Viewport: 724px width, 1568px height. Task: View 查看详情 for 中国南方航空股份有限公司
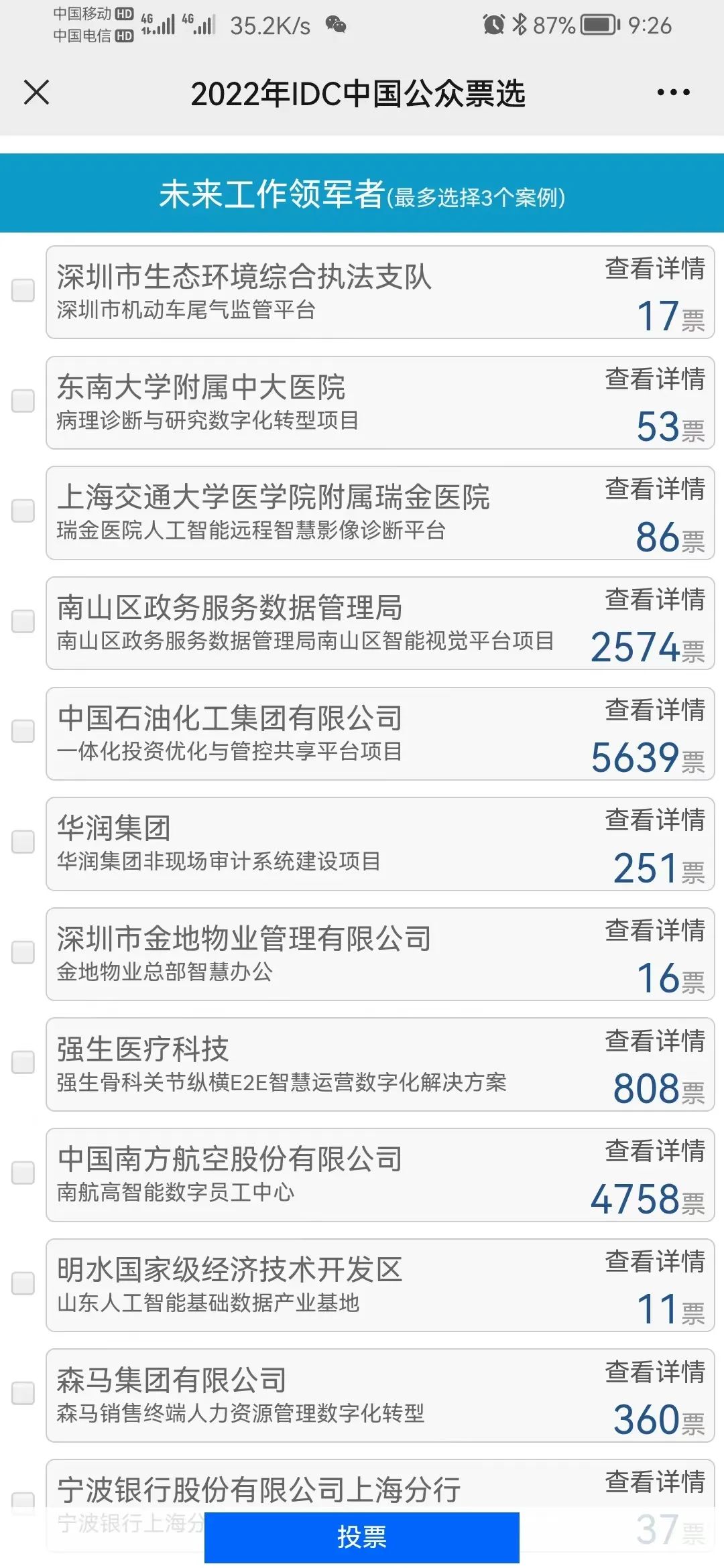coord(655,1151)
